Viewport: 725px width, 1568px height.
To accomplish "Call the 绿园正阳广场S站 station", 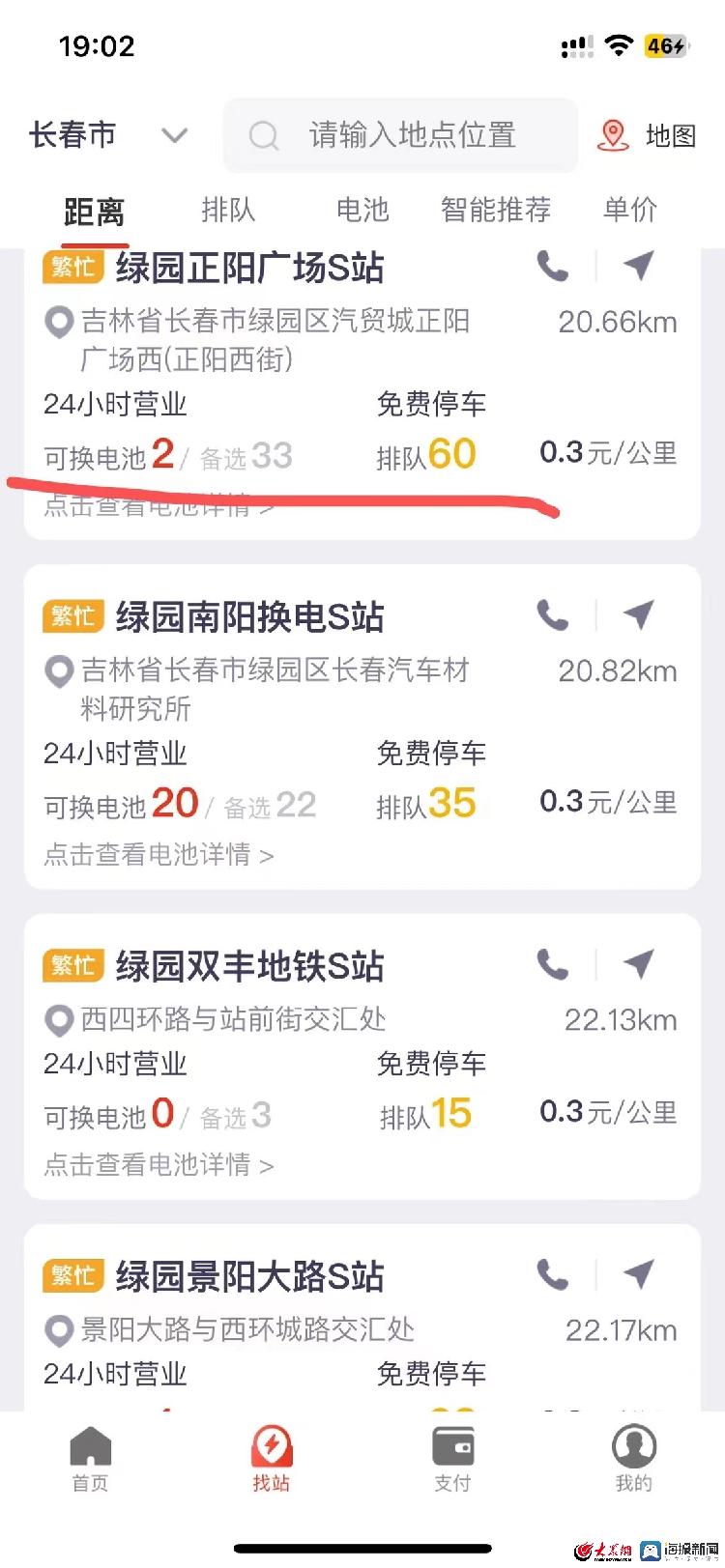I will 553,266.
